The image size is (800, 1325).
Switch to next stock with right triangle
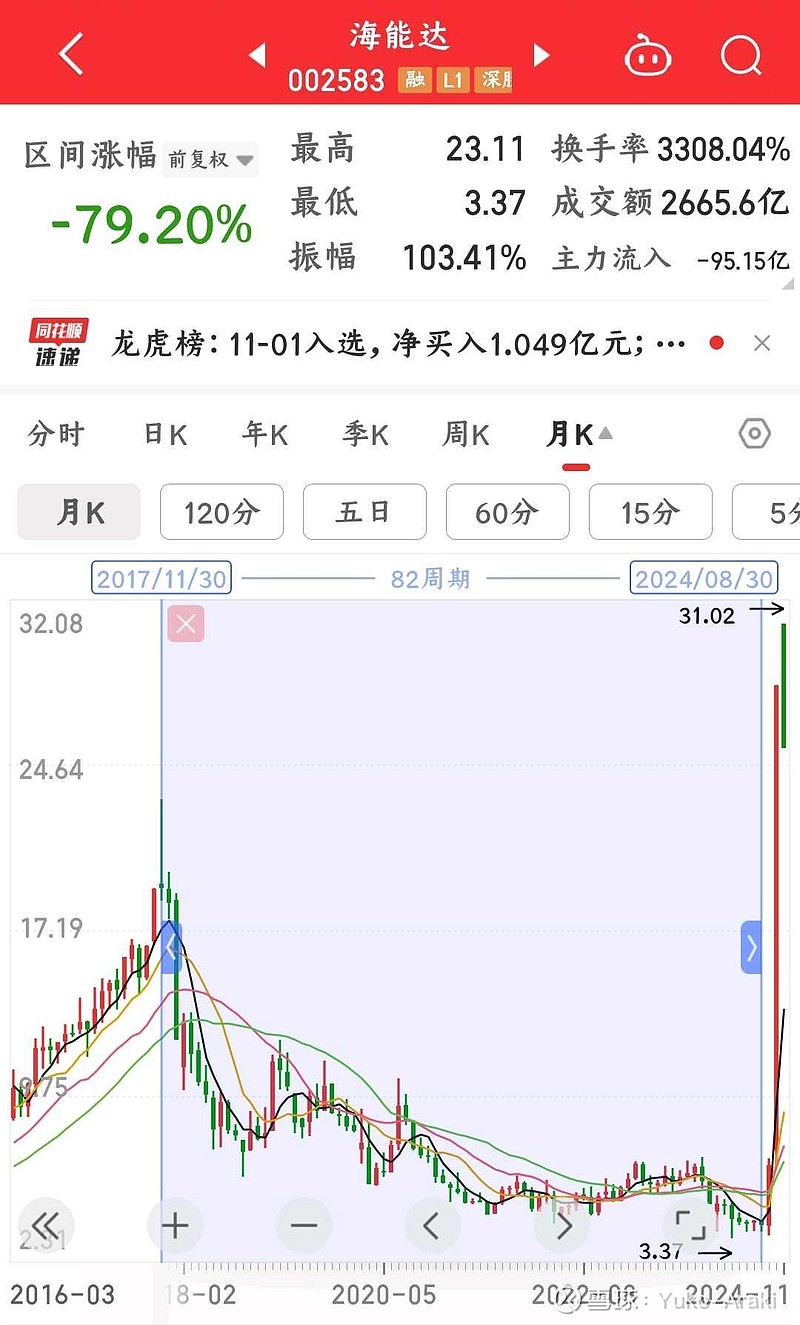[541, 57]
